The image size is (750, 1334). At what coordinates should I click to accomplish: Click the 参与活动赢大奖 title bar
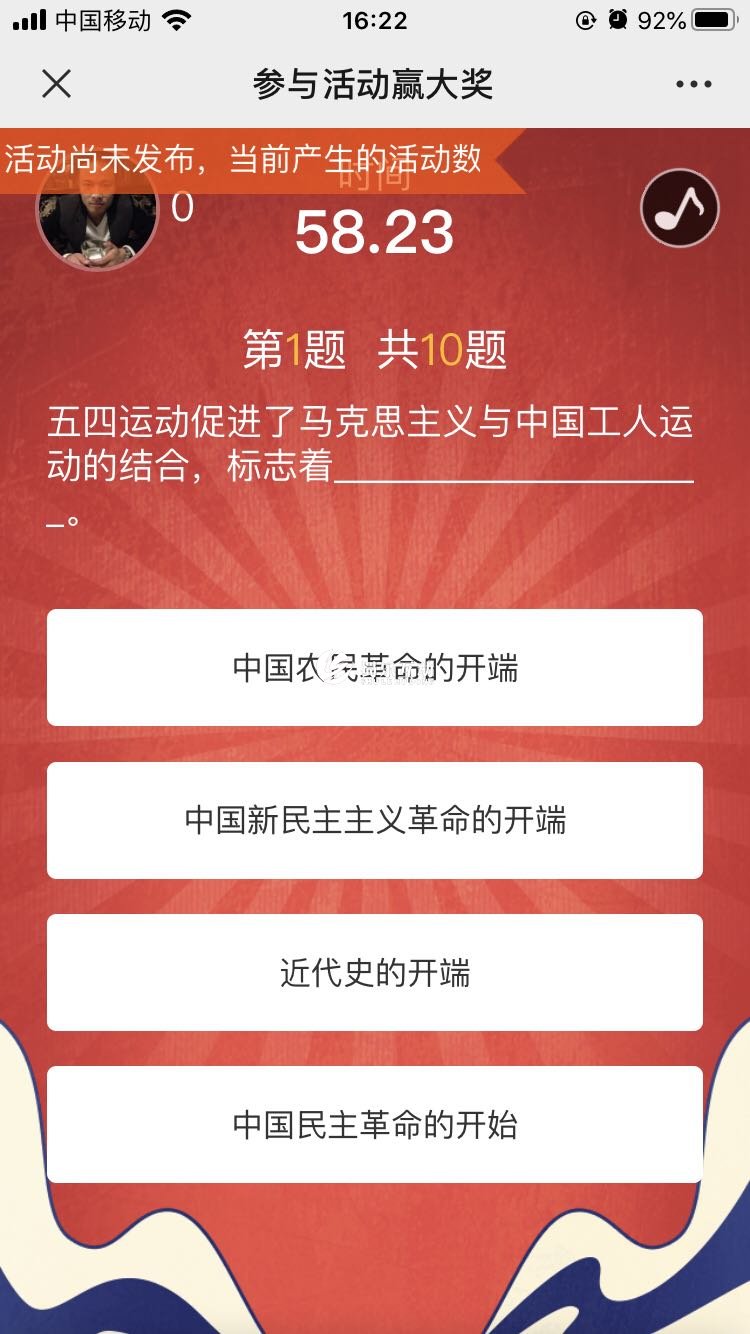(375, 84)
